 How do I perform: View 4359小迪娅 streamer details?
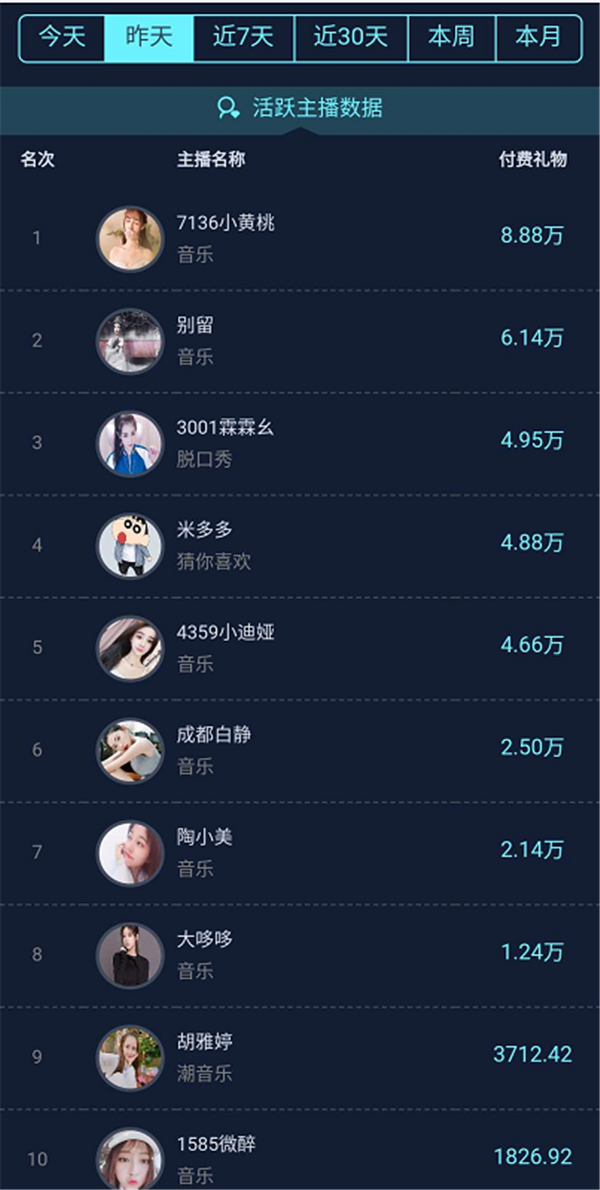(x=300, y=647)
